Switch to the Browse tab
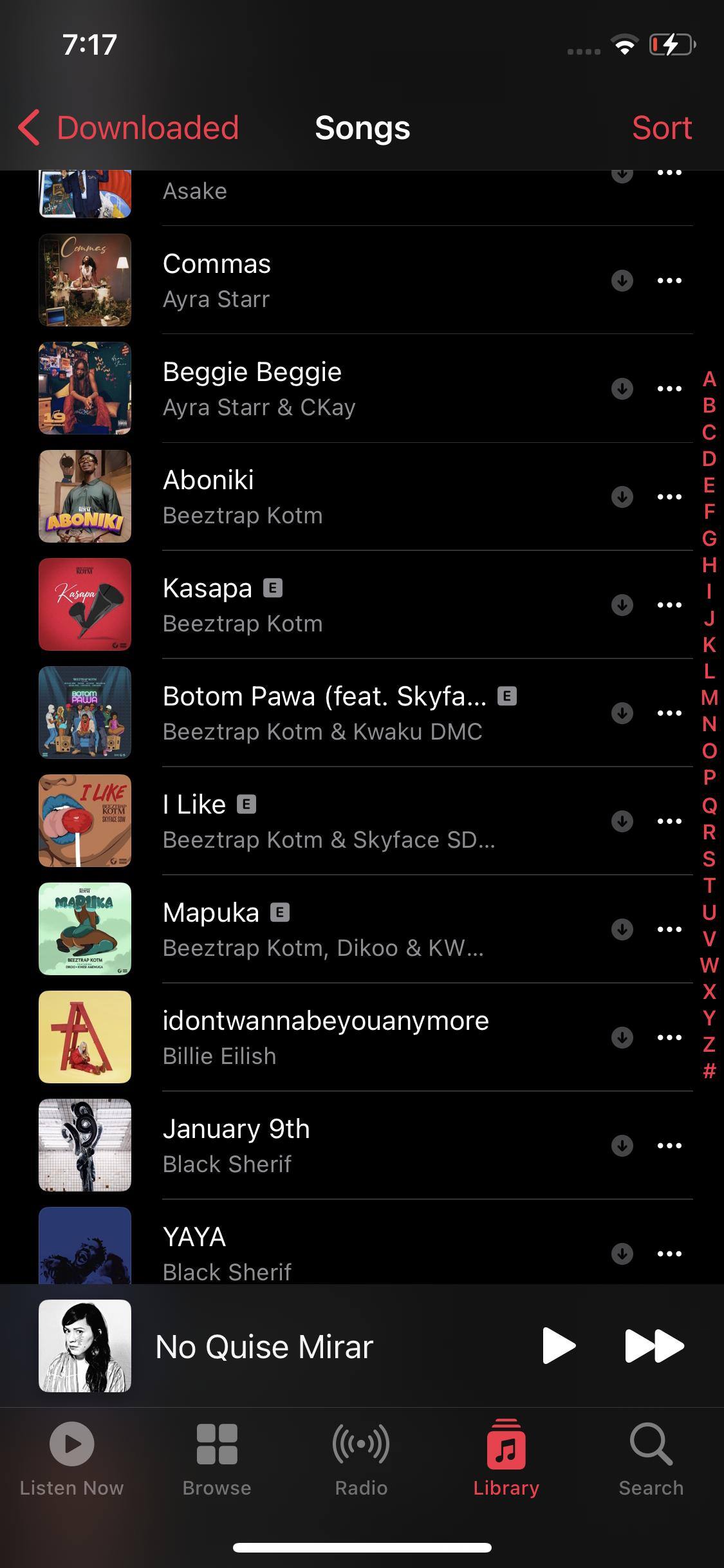The image size is (724, 1568). click(217, 1459)
